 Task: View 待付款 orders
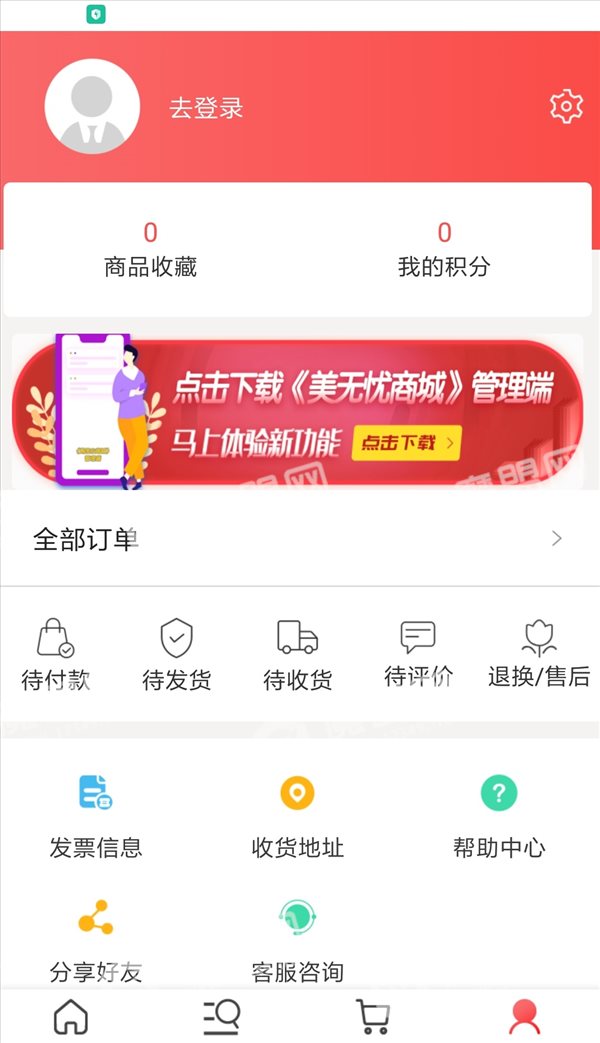point(56,655)
